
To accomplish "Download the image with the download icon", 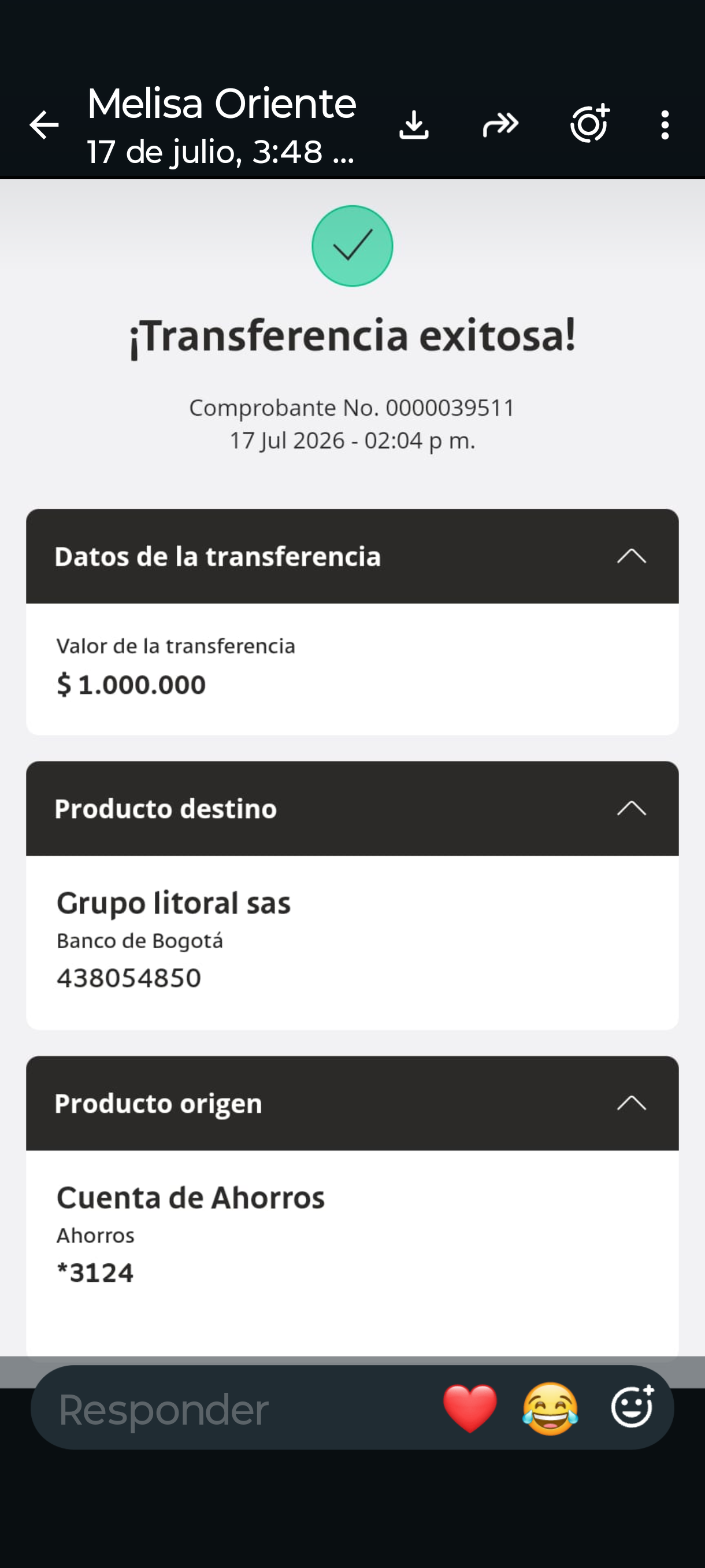I will point(414,125).
